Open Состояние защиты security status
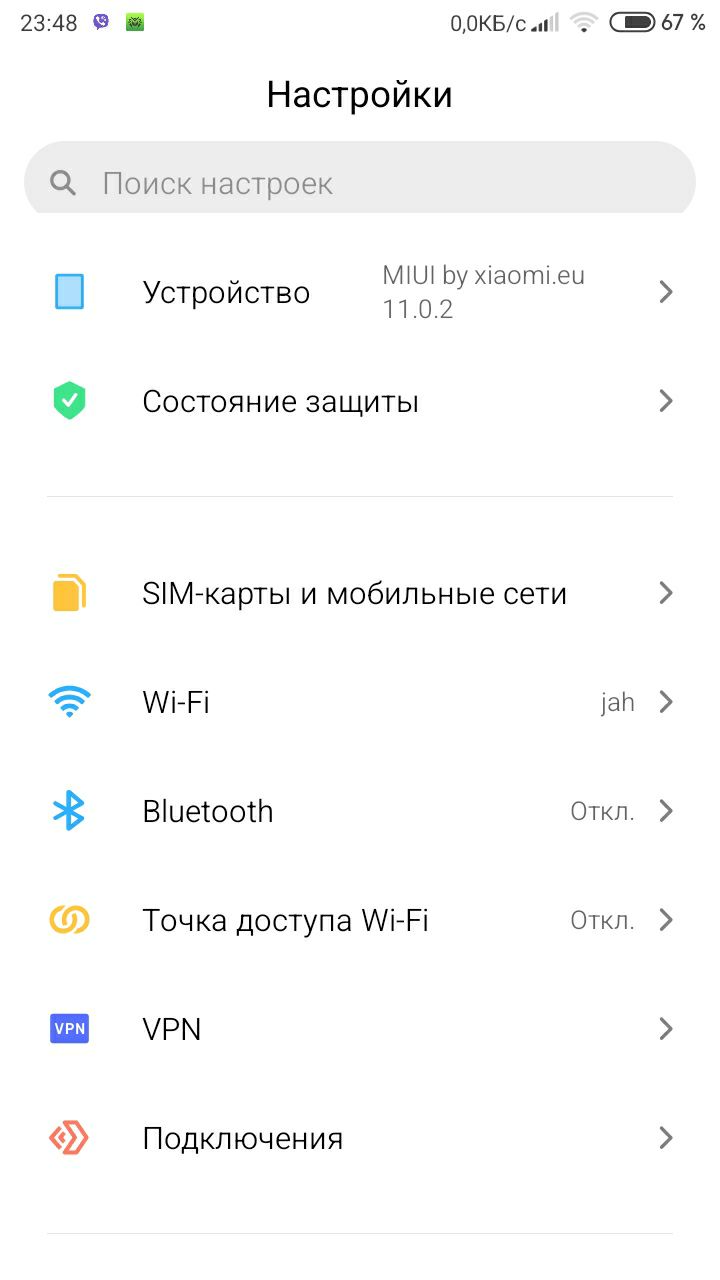Image resolution: width=720 pixels, height=1280 pixels. coord(360,401)
